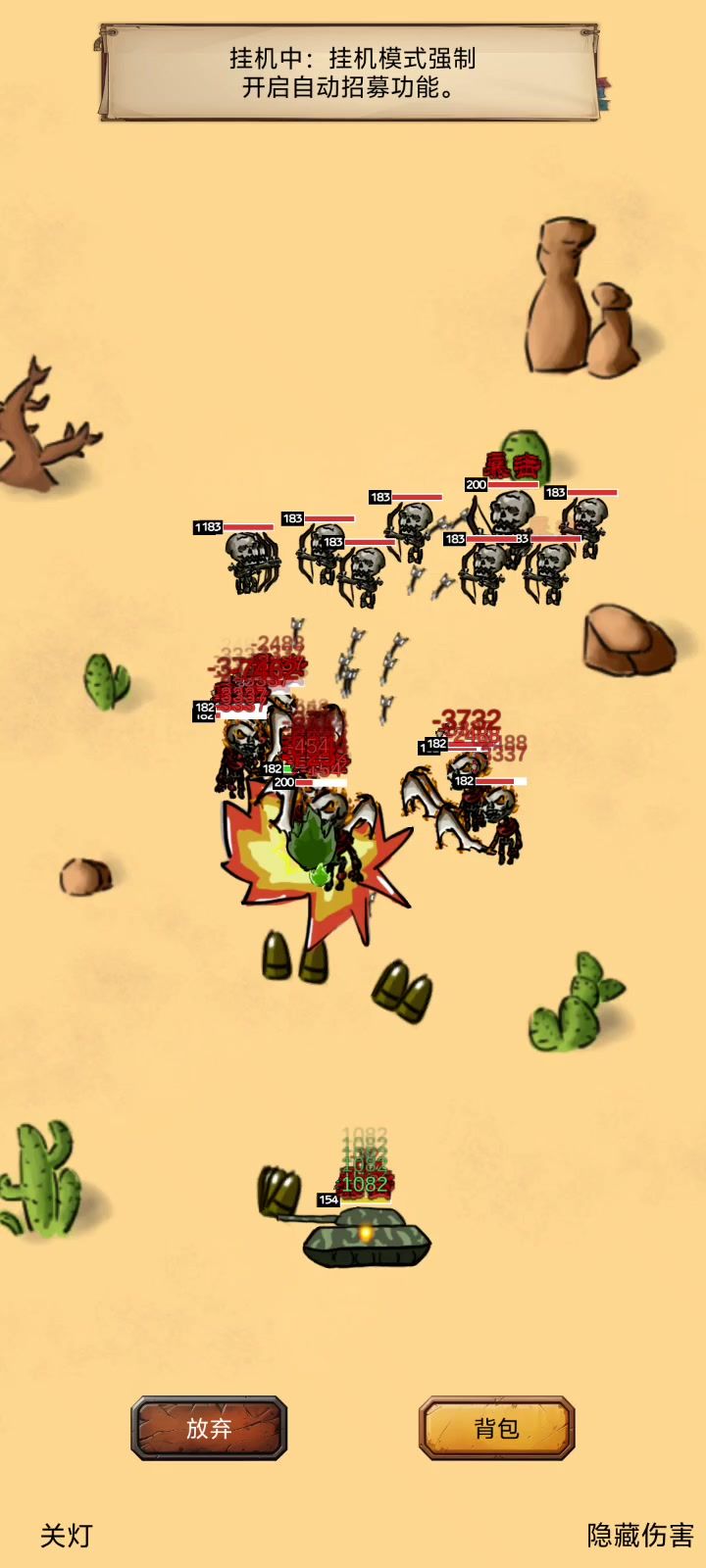Tap the 放弃 (give up) button
The height and width of the screenshot is (1568, 706).
(209, 1428)
